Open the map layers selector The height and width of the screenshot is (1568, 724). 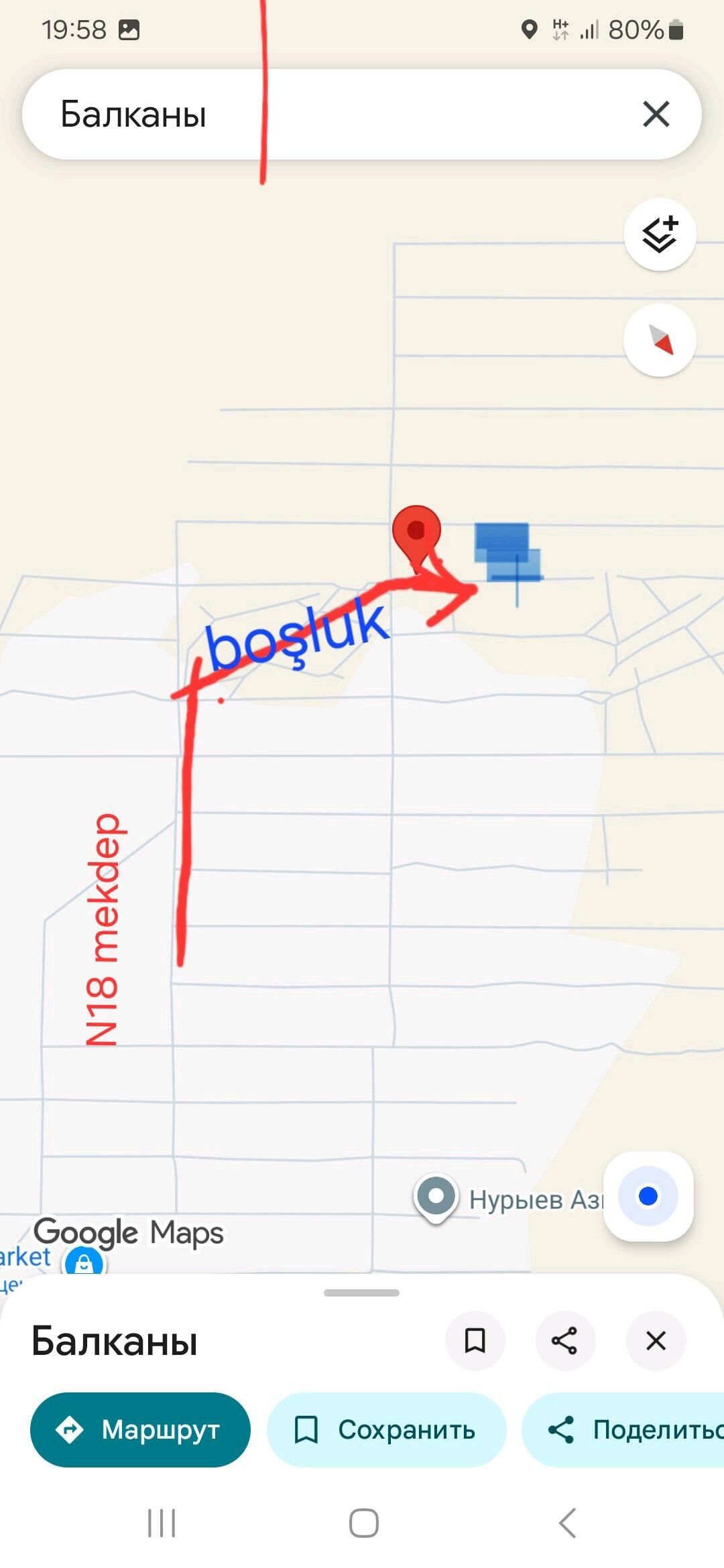tap(660, 235)
